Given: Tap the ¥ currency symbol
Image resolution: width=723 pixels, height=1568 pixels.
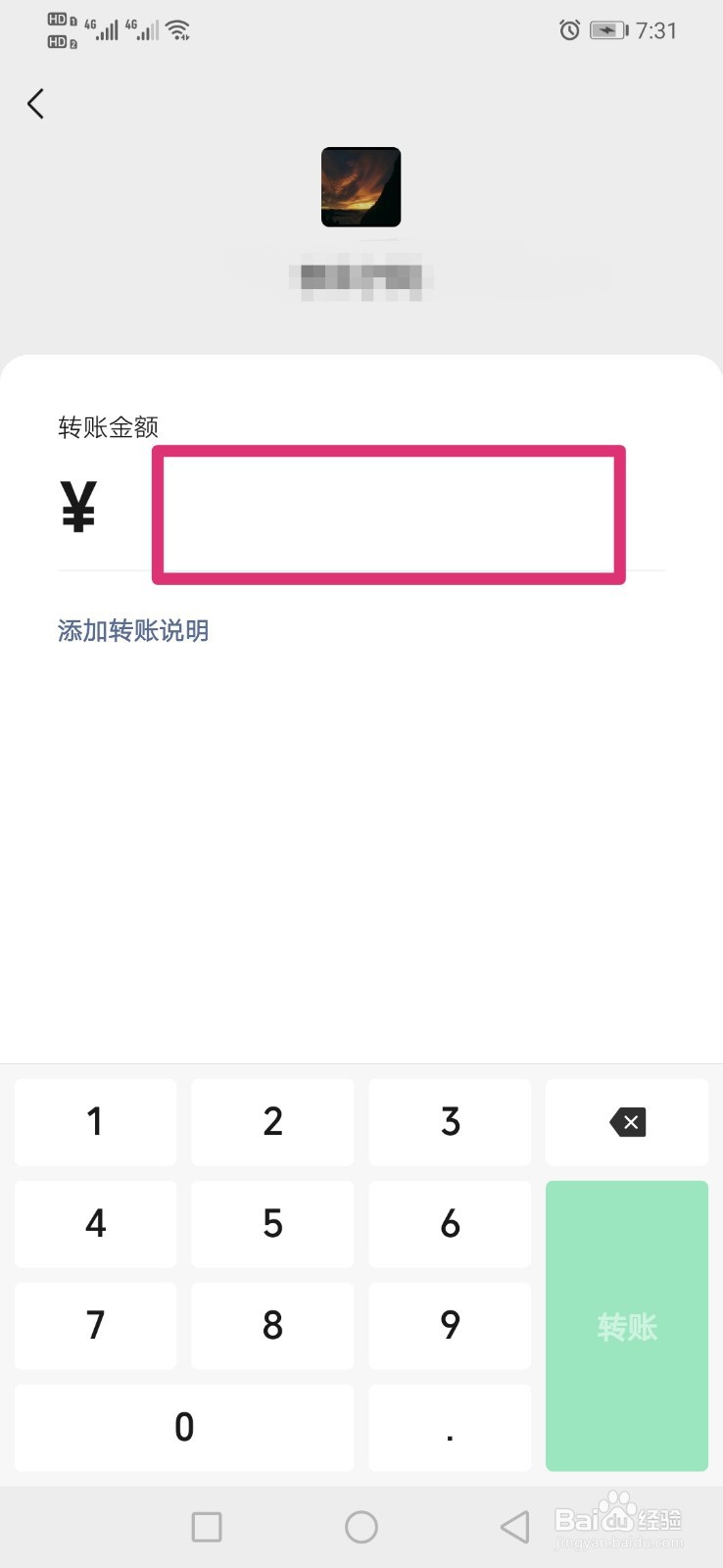Looking at the screenshot, I should pyautogui.click(x=78, y=507).
